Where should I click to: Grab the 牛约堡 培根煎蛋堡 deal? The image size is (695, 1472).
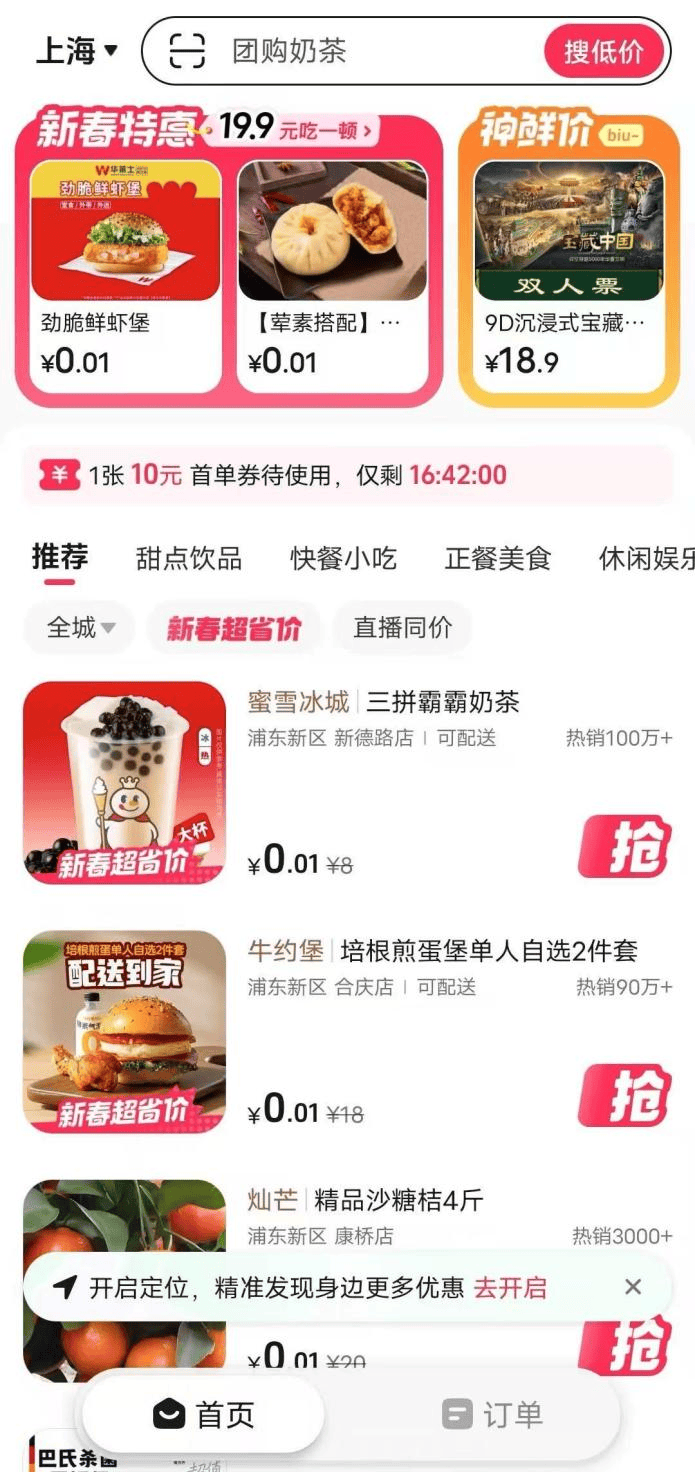point(624,1095)
